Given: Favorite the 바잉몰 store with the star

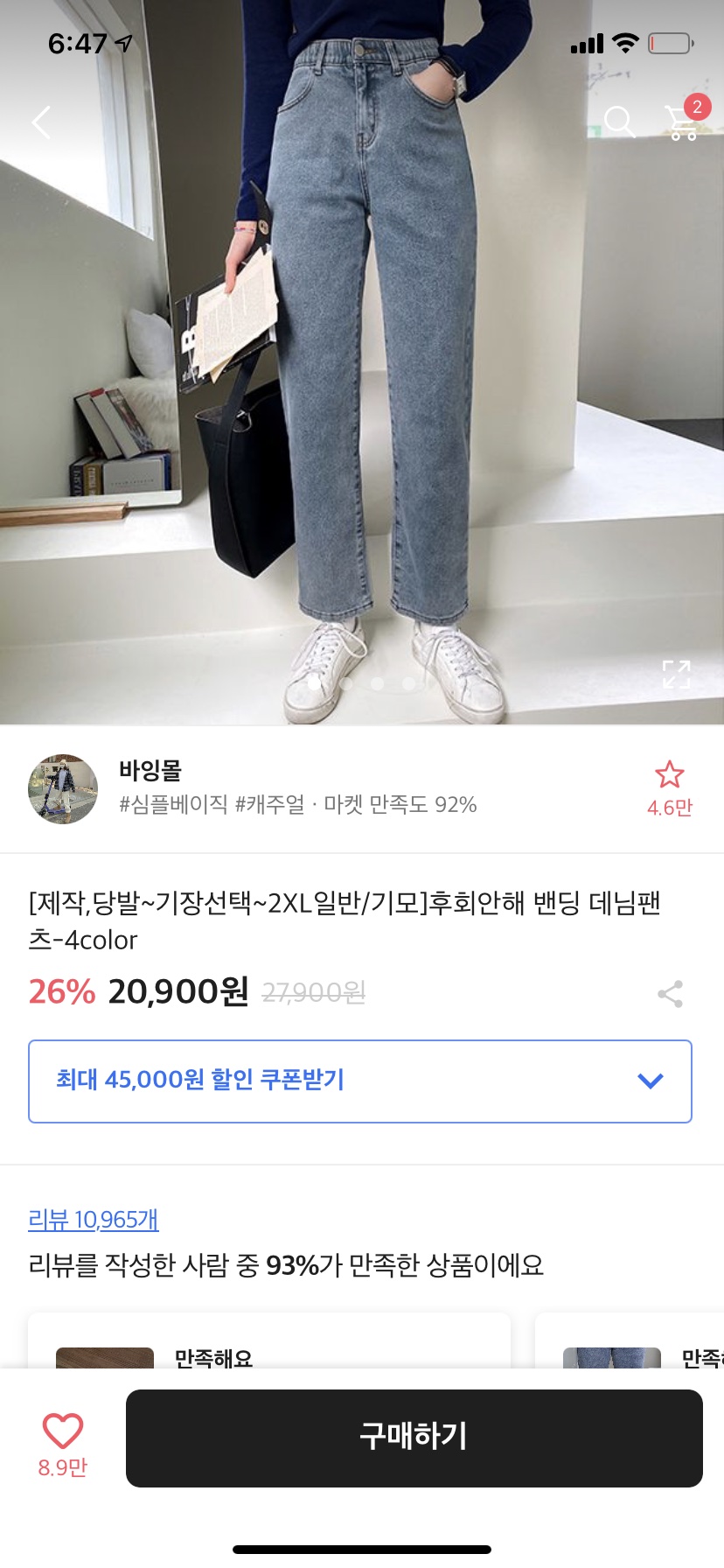Looking at the screenshot, I should [669, 775].
